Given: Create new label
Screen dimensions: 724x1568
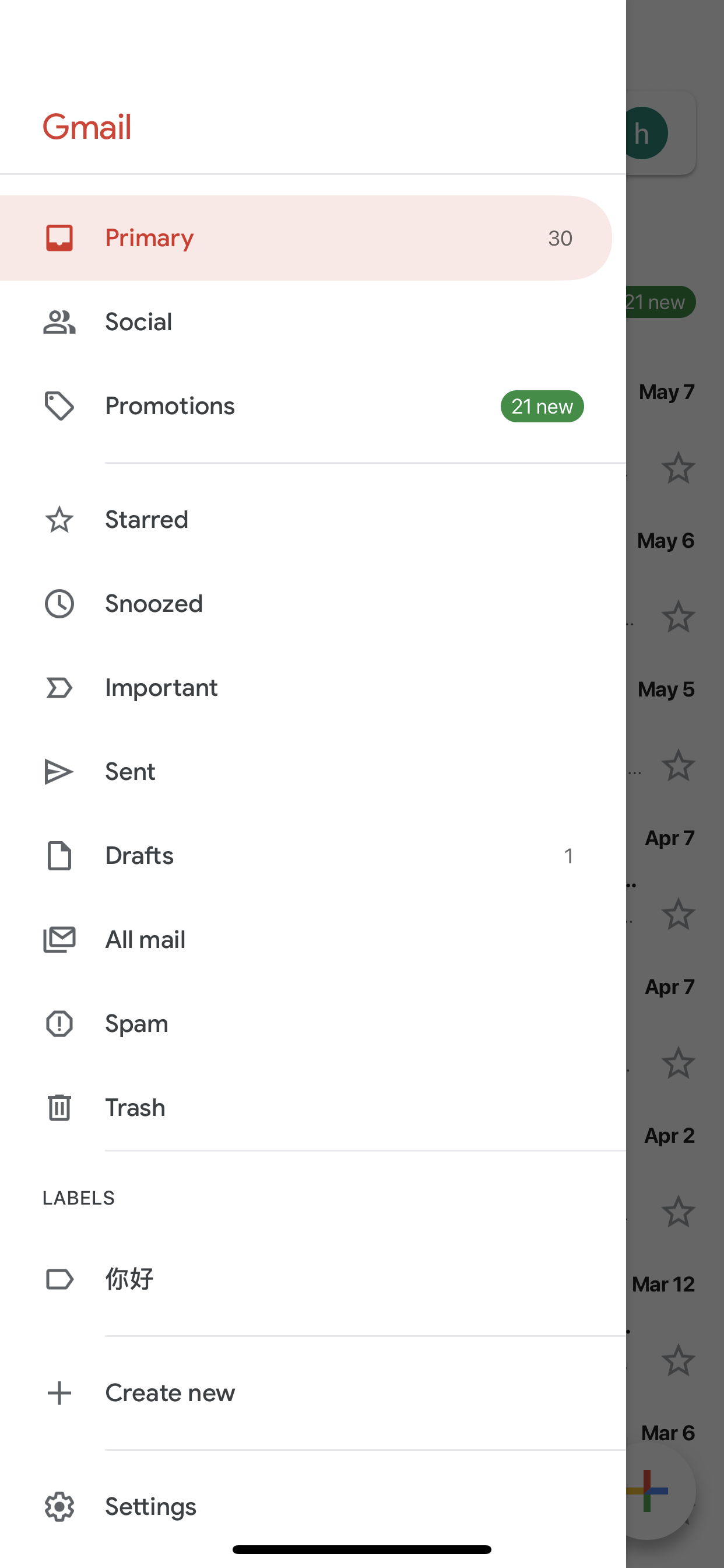Looking at the screenshot, I should [x=312, y=1392].
